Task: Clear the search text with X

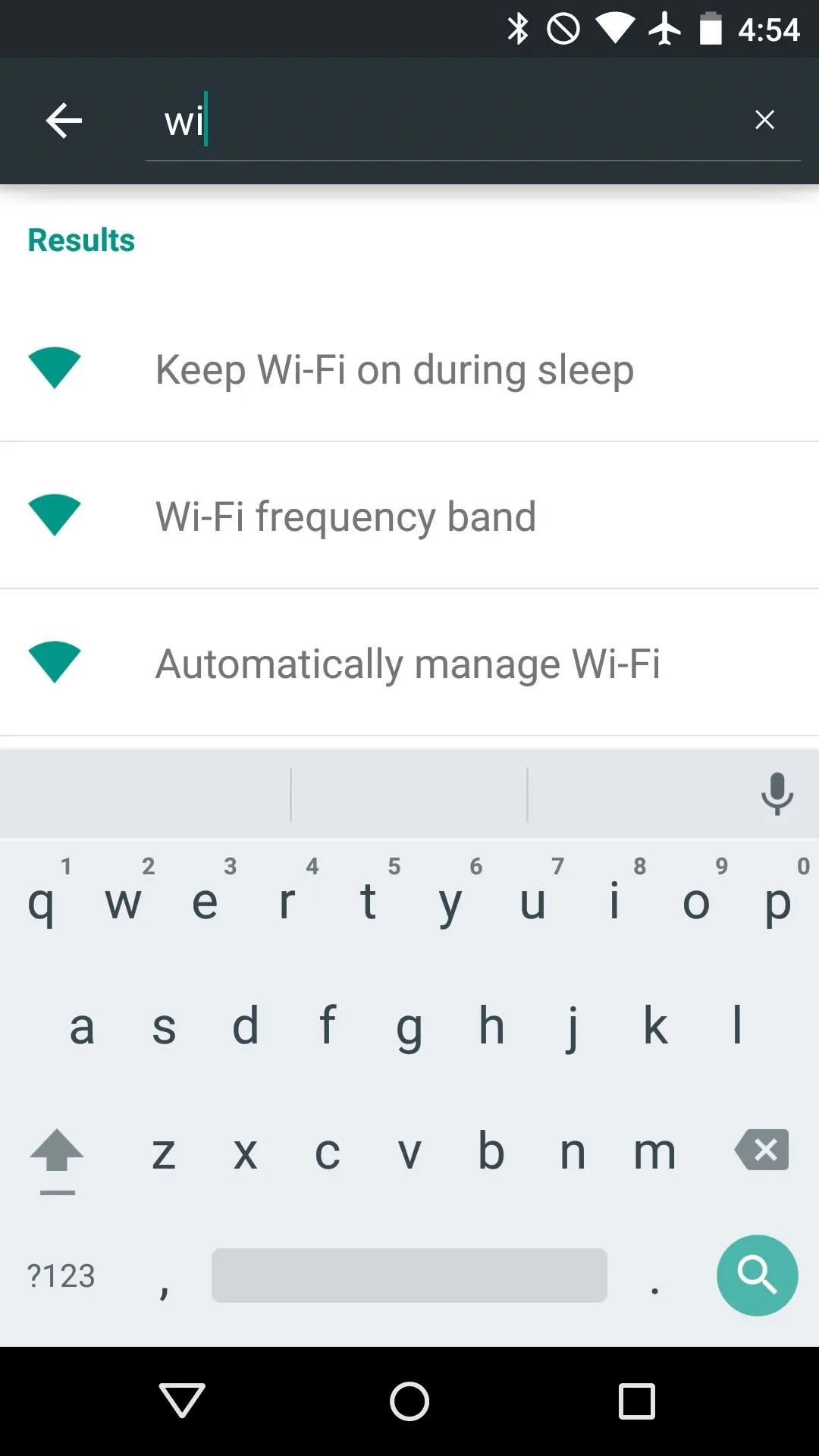Action: coord(764,120)
